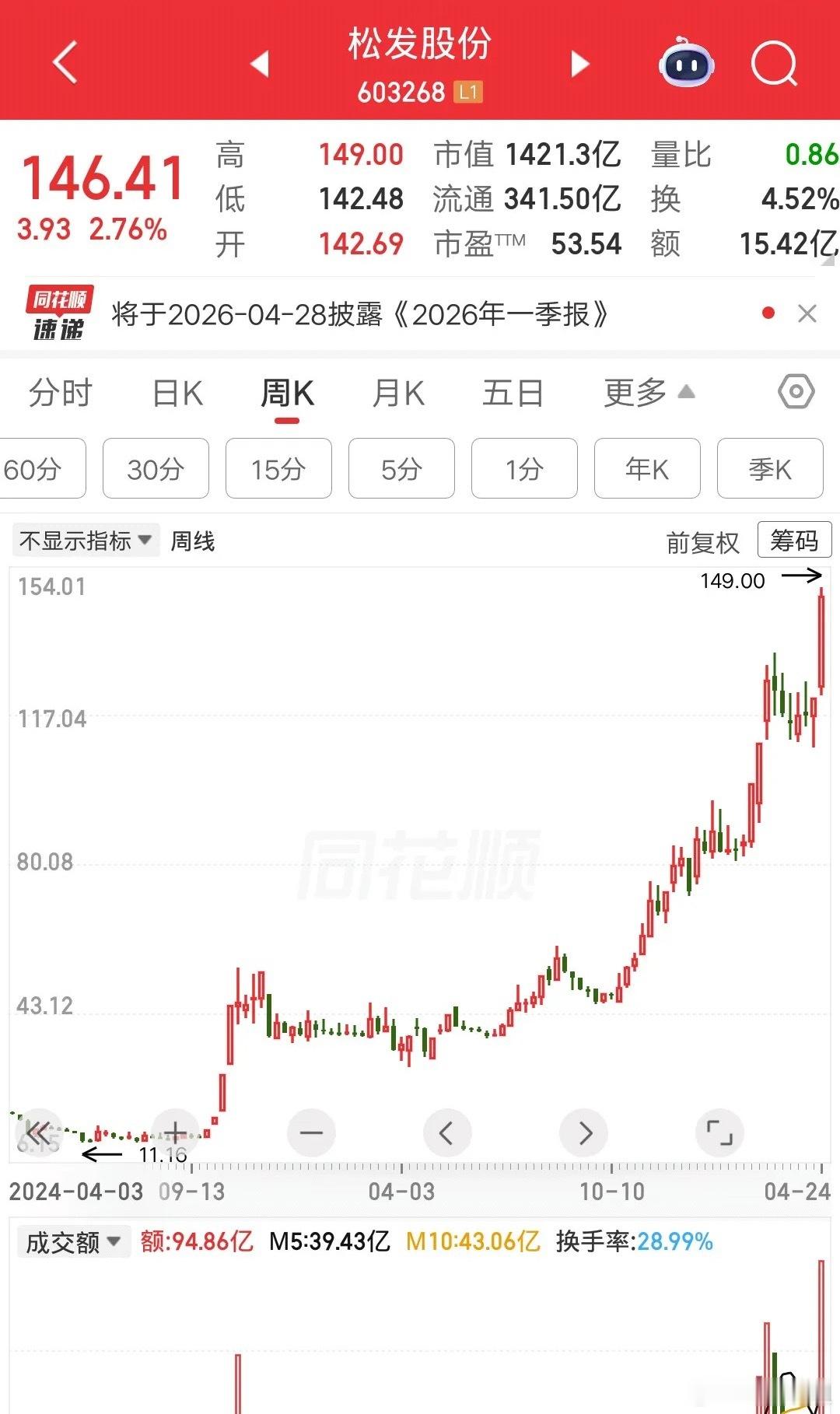This screenshot has height=1414, width=840.
Task: Jump to earliest data with double-left arrow
Action: pyautogui.click(x=39, y=1132)
